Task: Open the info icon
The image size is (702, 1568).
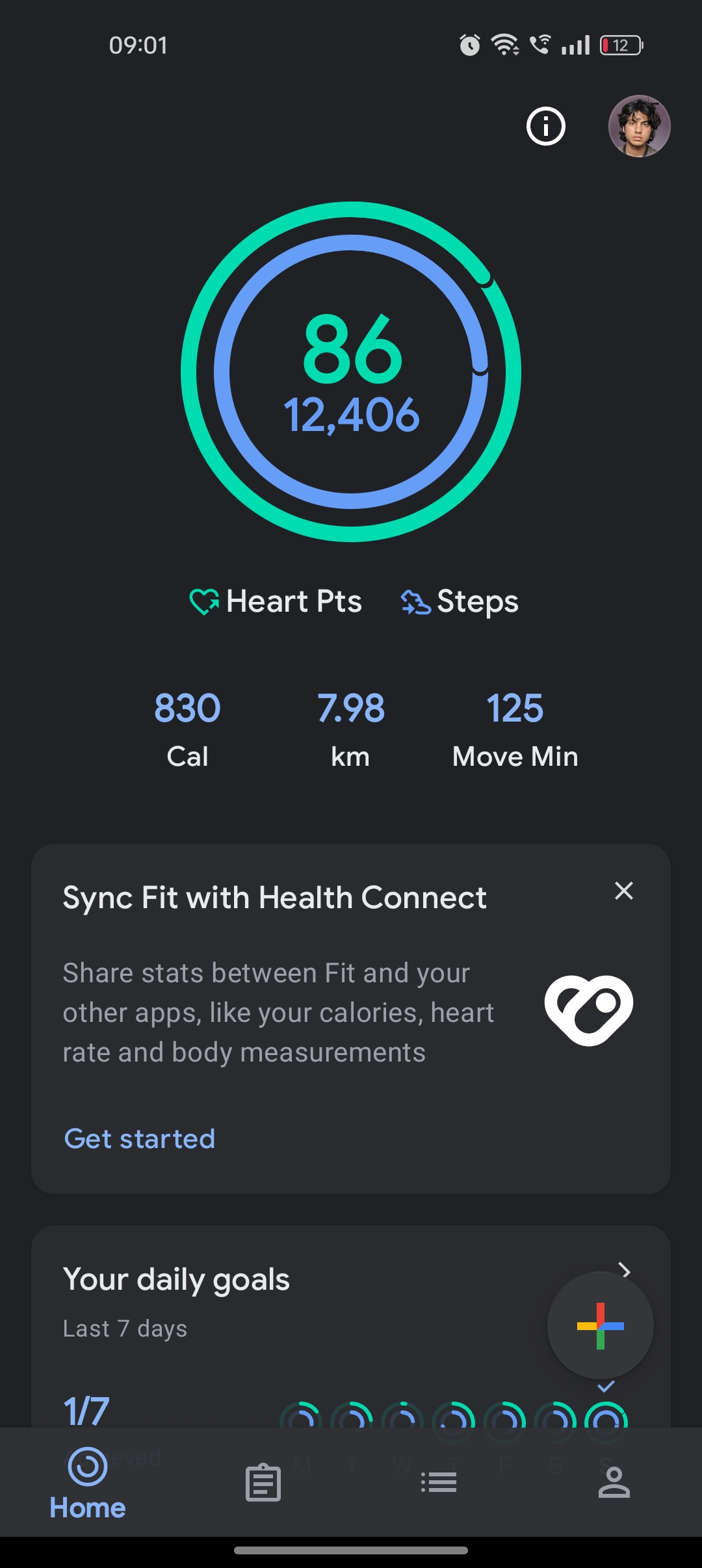Action: tap(545, 126)
